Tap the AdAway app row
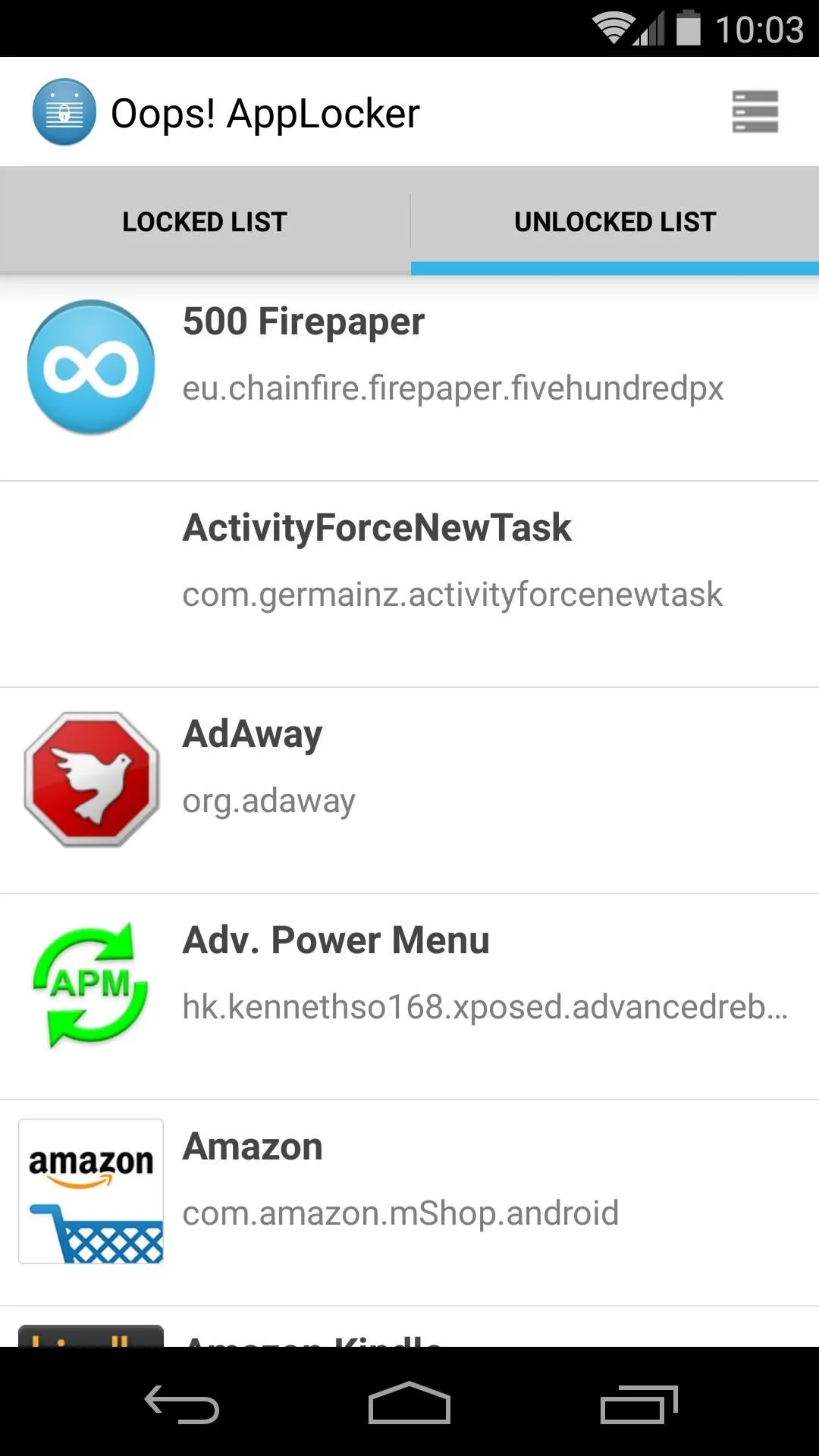 409,790
